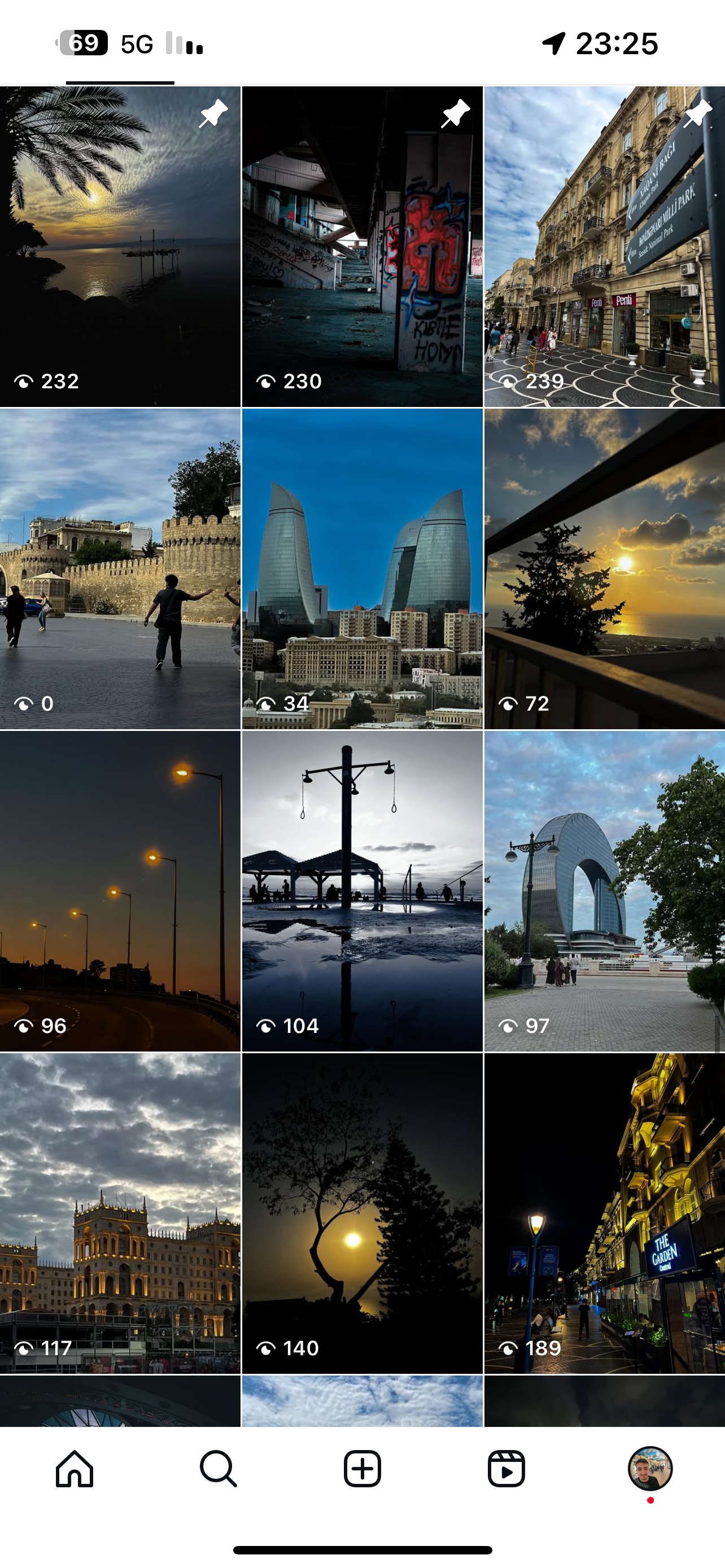This screenshot has width=725, height=1568.
Task: Open the curved glass building post
Action: point(605,891)
